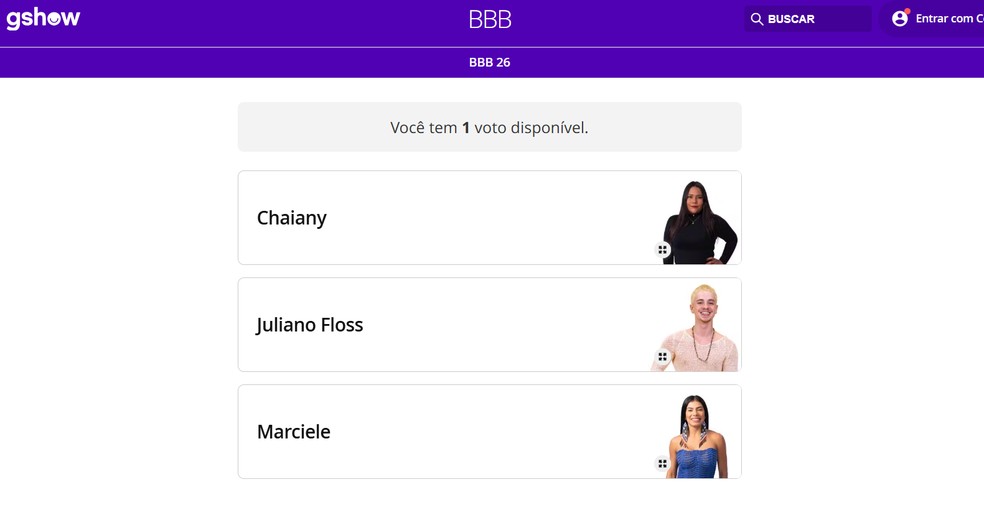Tap the grid icon on Chaiany's photo

tap(662, 250)
